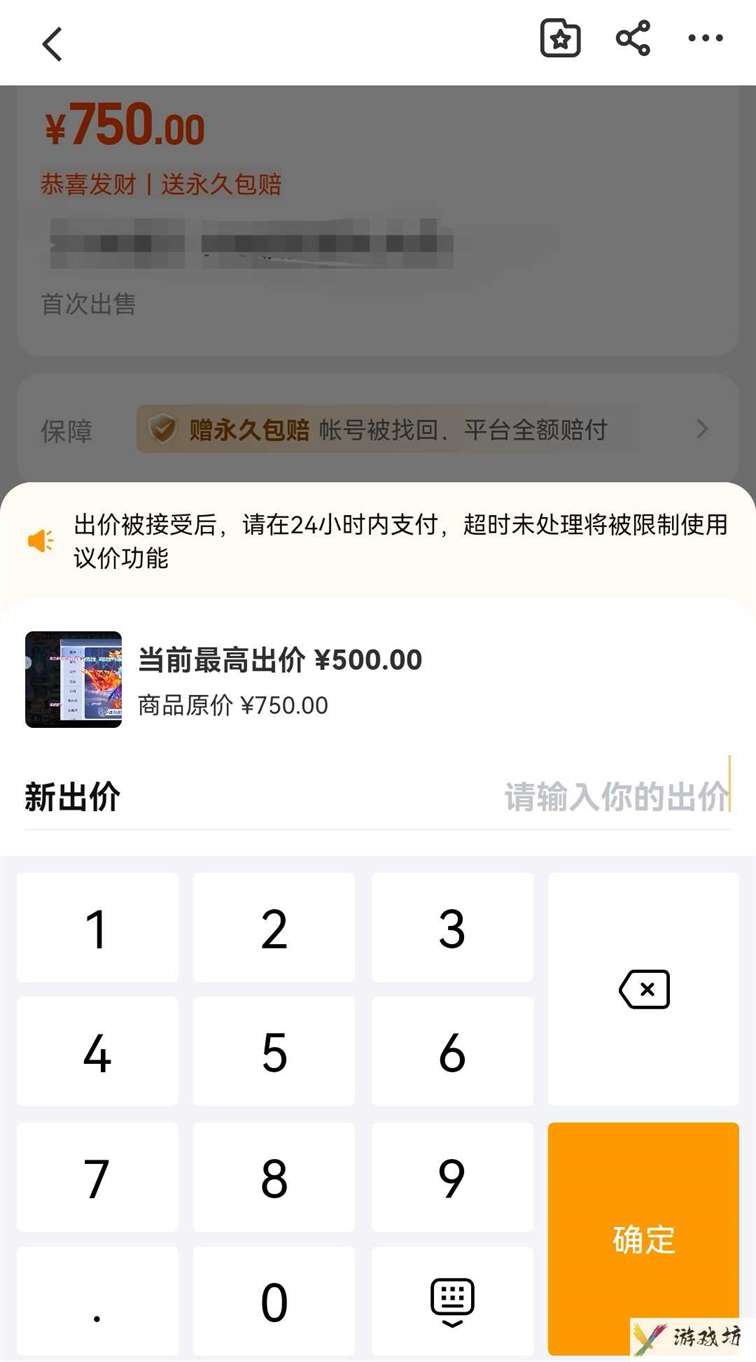The height and width of the screenshot is (1362, 756).
Task: Open the offer's product thumbnail
Action: click(73, 679)
